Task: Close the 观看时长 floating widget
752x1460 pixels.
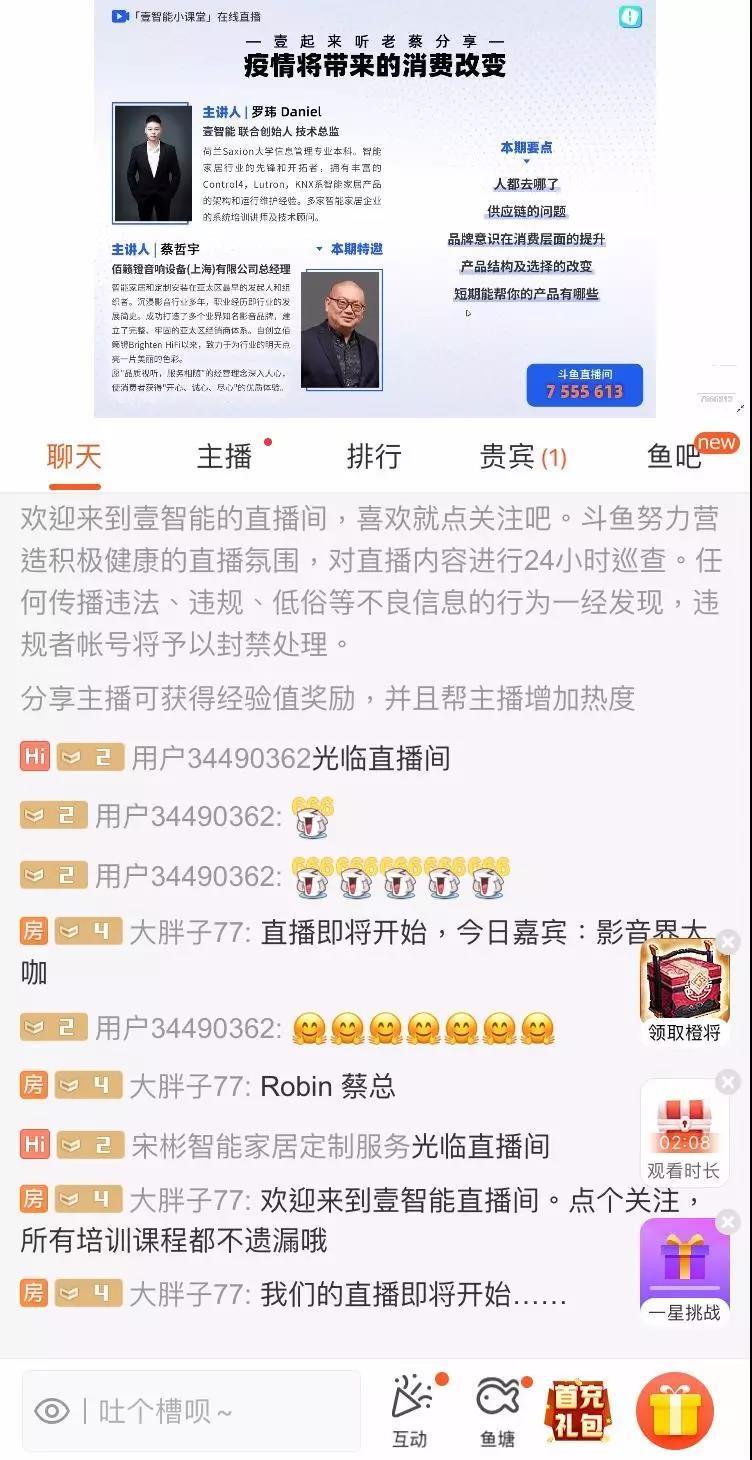Action: pos(728,1082)
